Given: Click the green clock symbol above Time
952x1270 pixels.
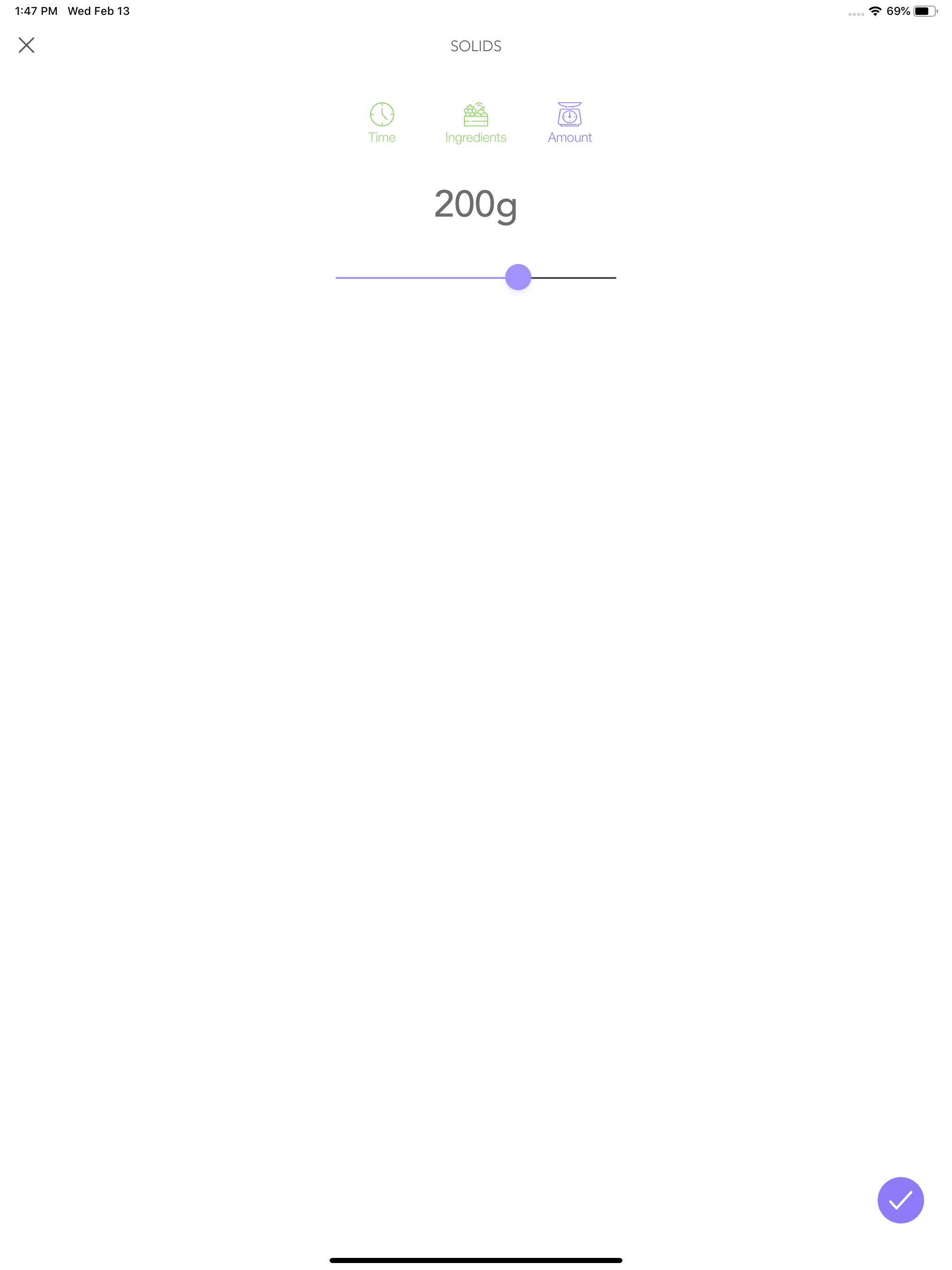Looking at the screenshot, I should (x=382, y=114).
